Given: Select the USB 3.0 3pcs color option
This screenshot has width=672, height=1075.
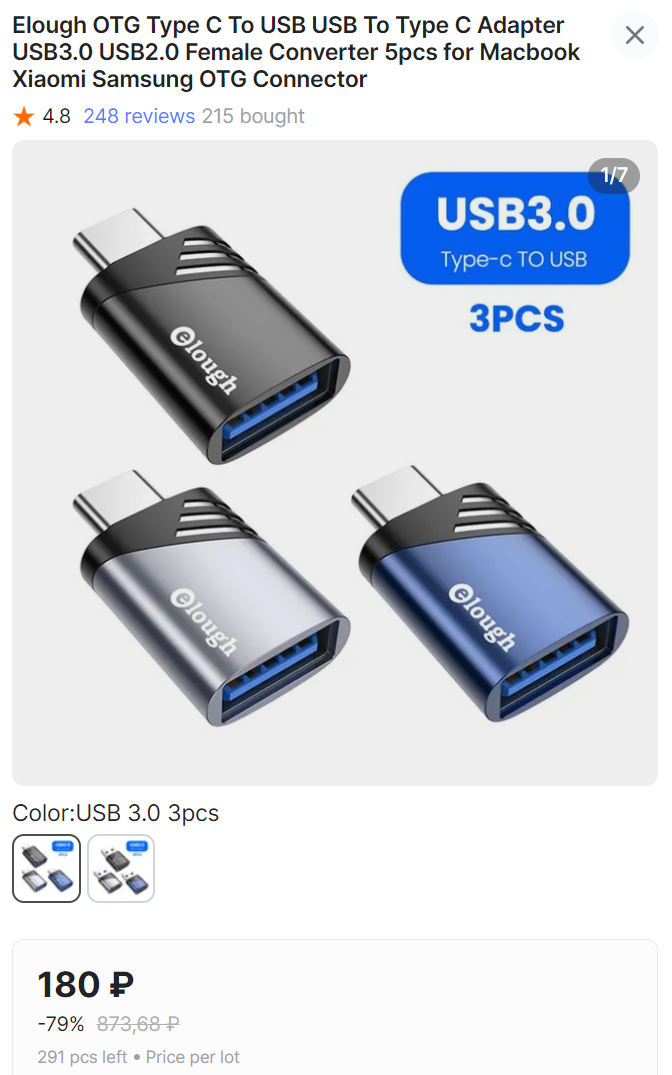Looking at the screenshot, I should 46,868.
